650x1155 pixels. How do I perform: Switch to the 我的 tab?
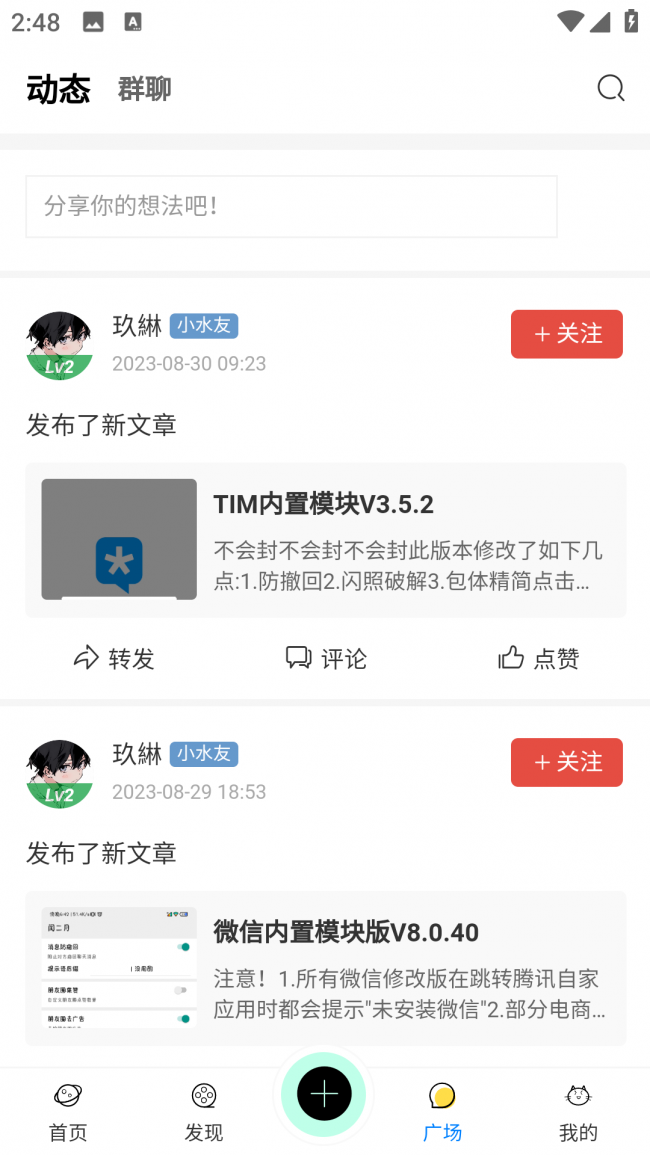click(x=578, y=1112)
